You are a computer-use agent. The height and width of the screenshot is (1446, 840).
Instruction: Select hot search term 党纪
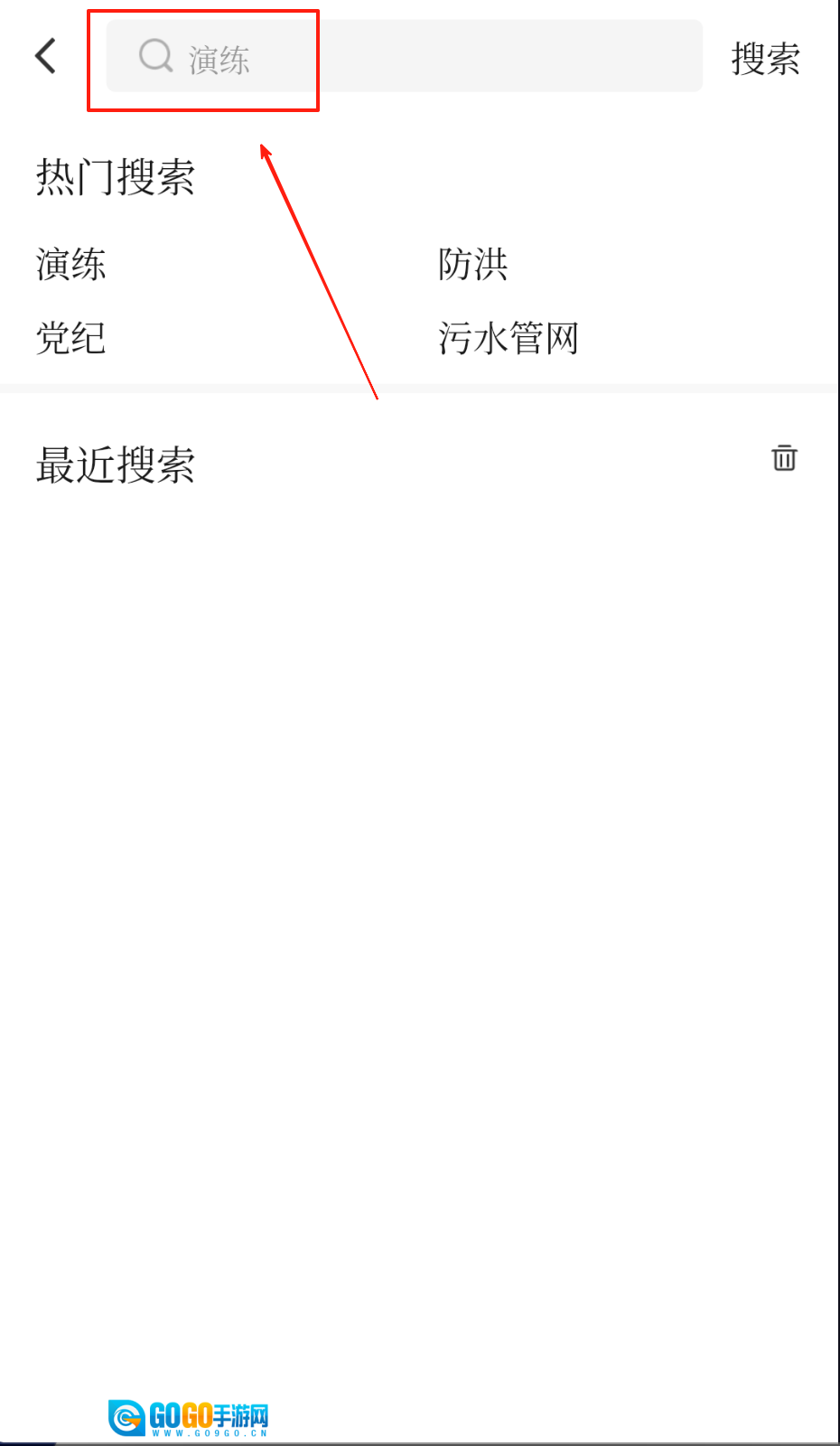click(x=71, y=338)
